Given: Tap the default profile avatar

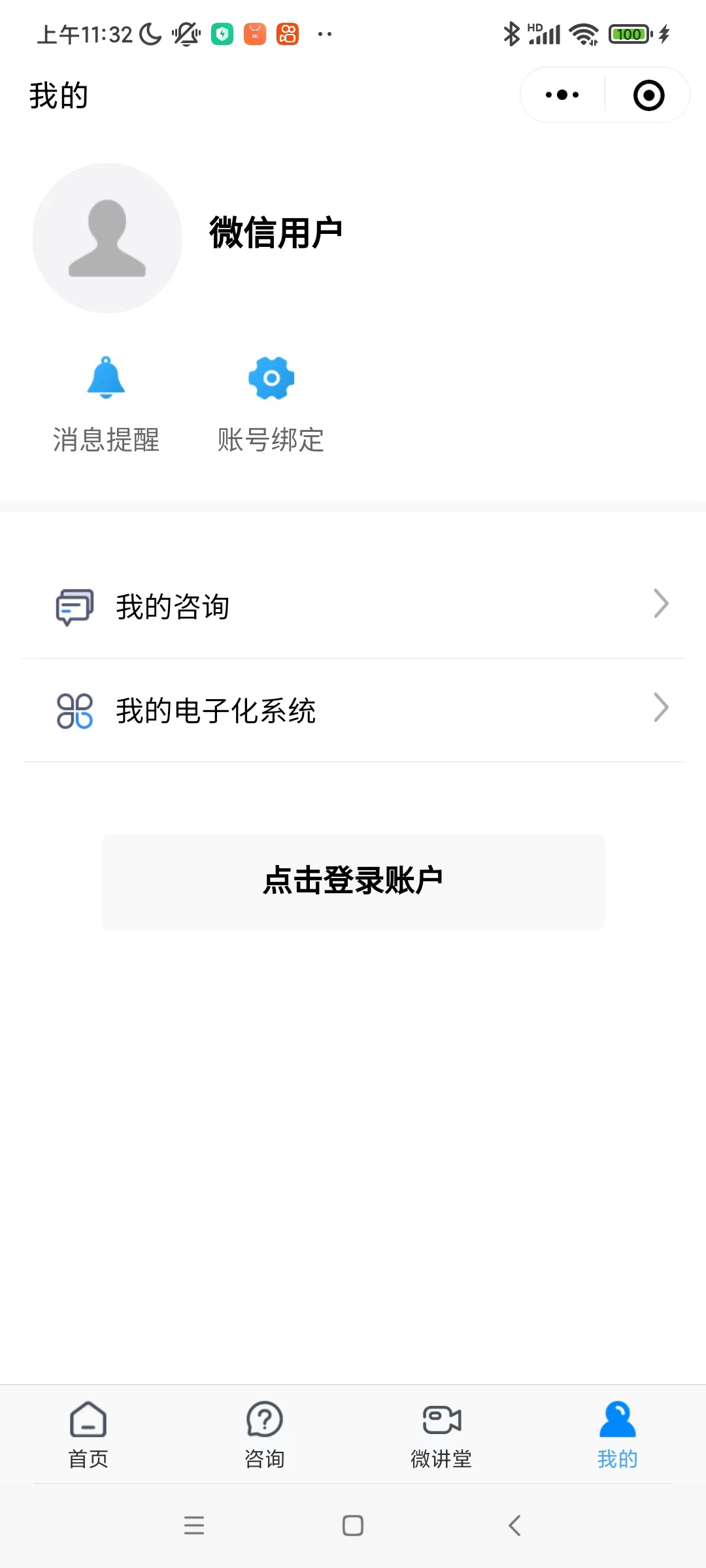Looking at the screenshot, I should 107,238.
